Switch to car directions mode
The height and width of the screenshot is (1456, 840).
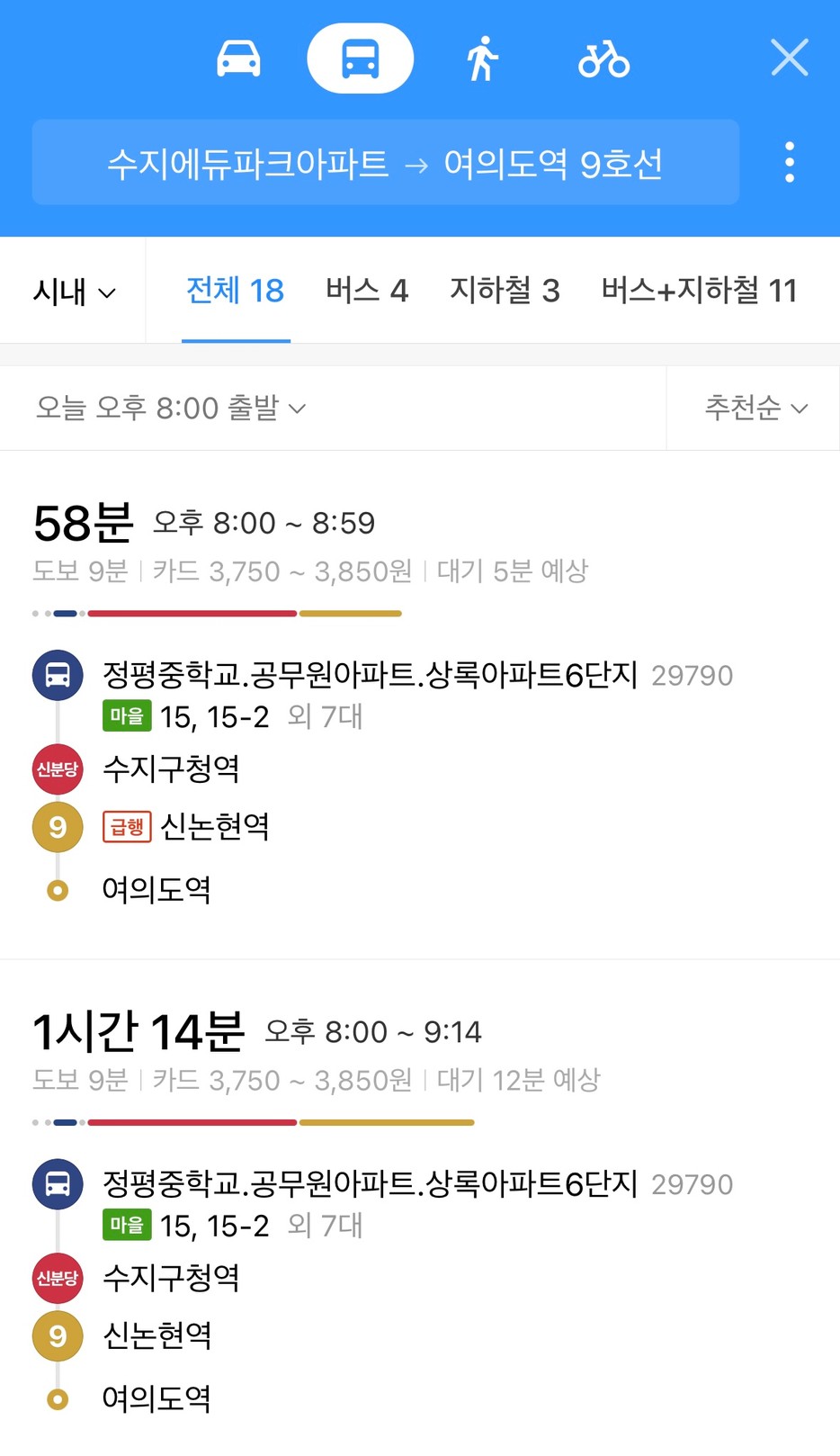[239, 58]
